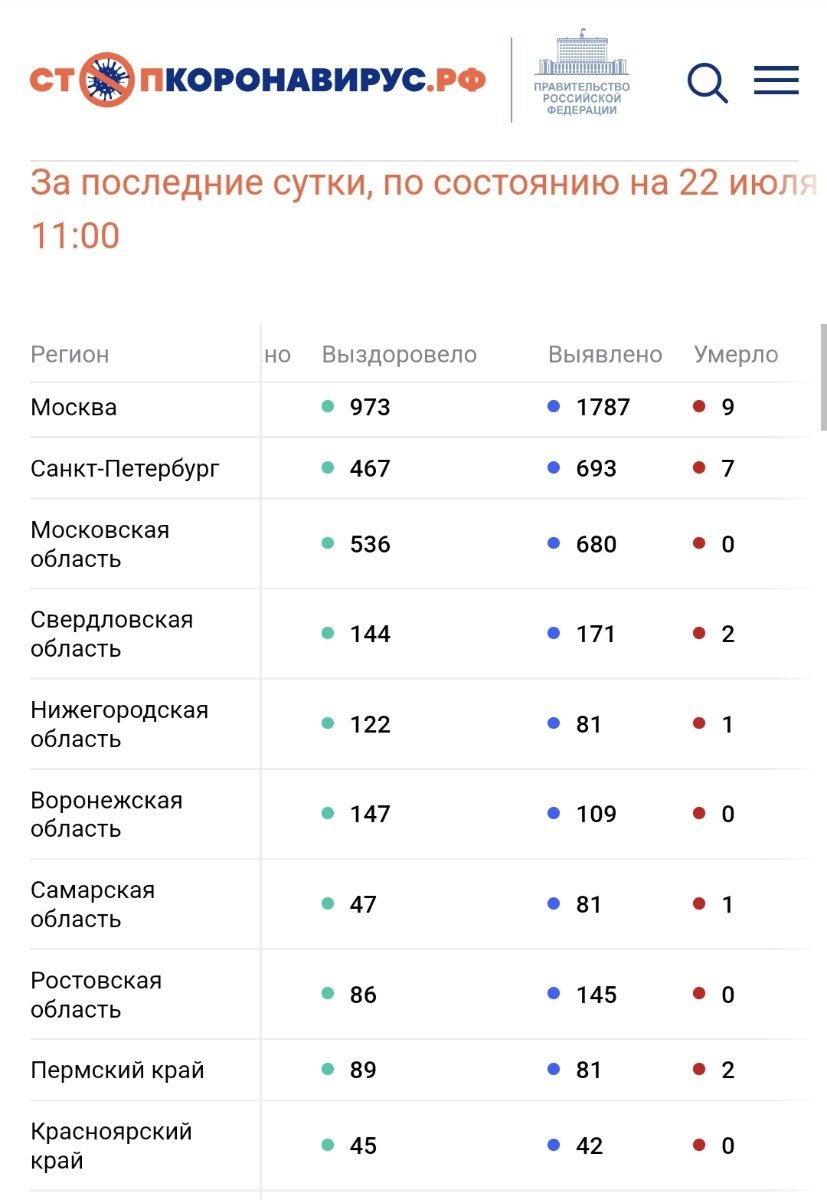Open the site search

click(707, 82)
